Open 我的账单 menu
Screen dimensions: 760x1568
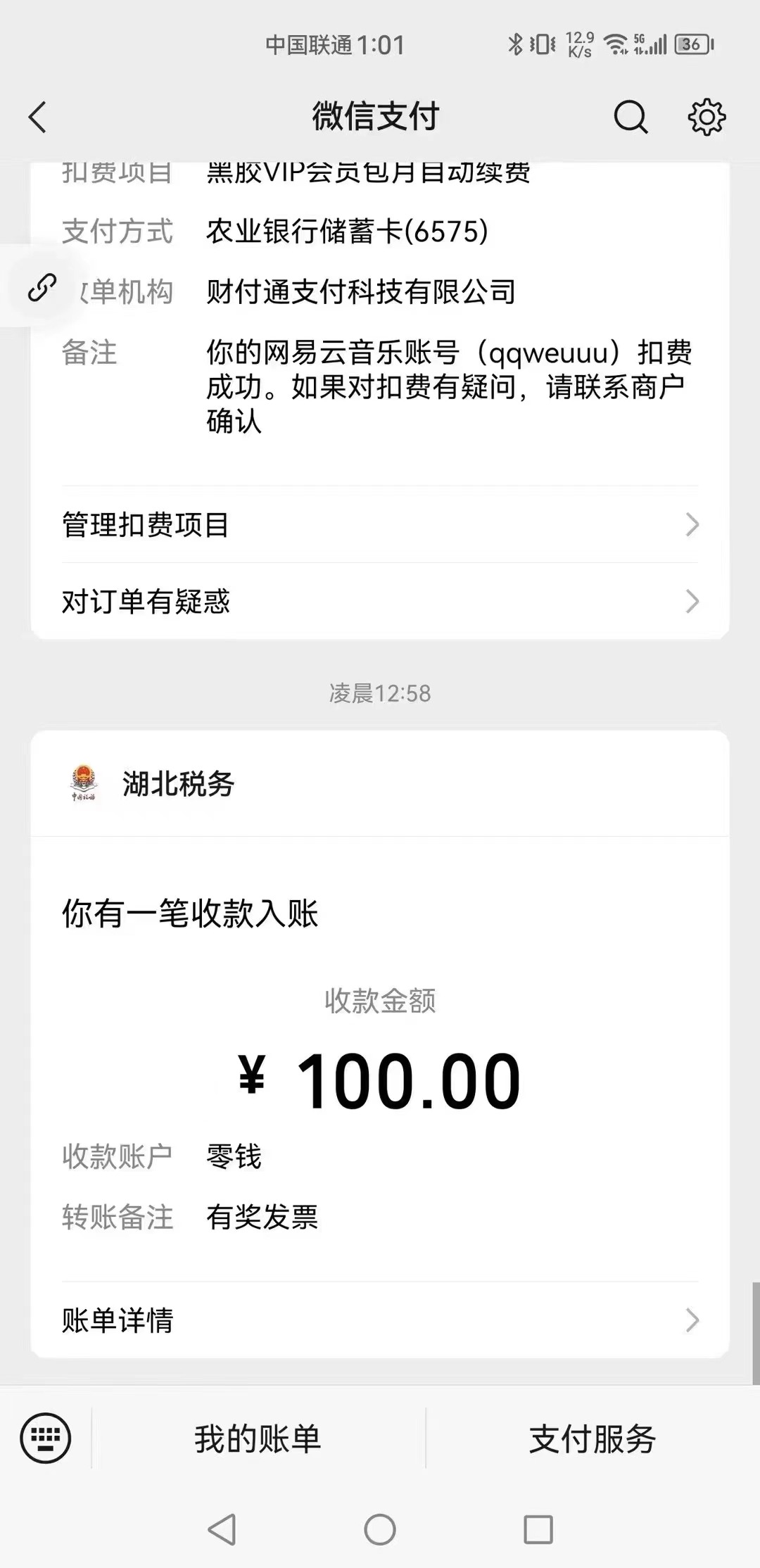point(258,1439)
